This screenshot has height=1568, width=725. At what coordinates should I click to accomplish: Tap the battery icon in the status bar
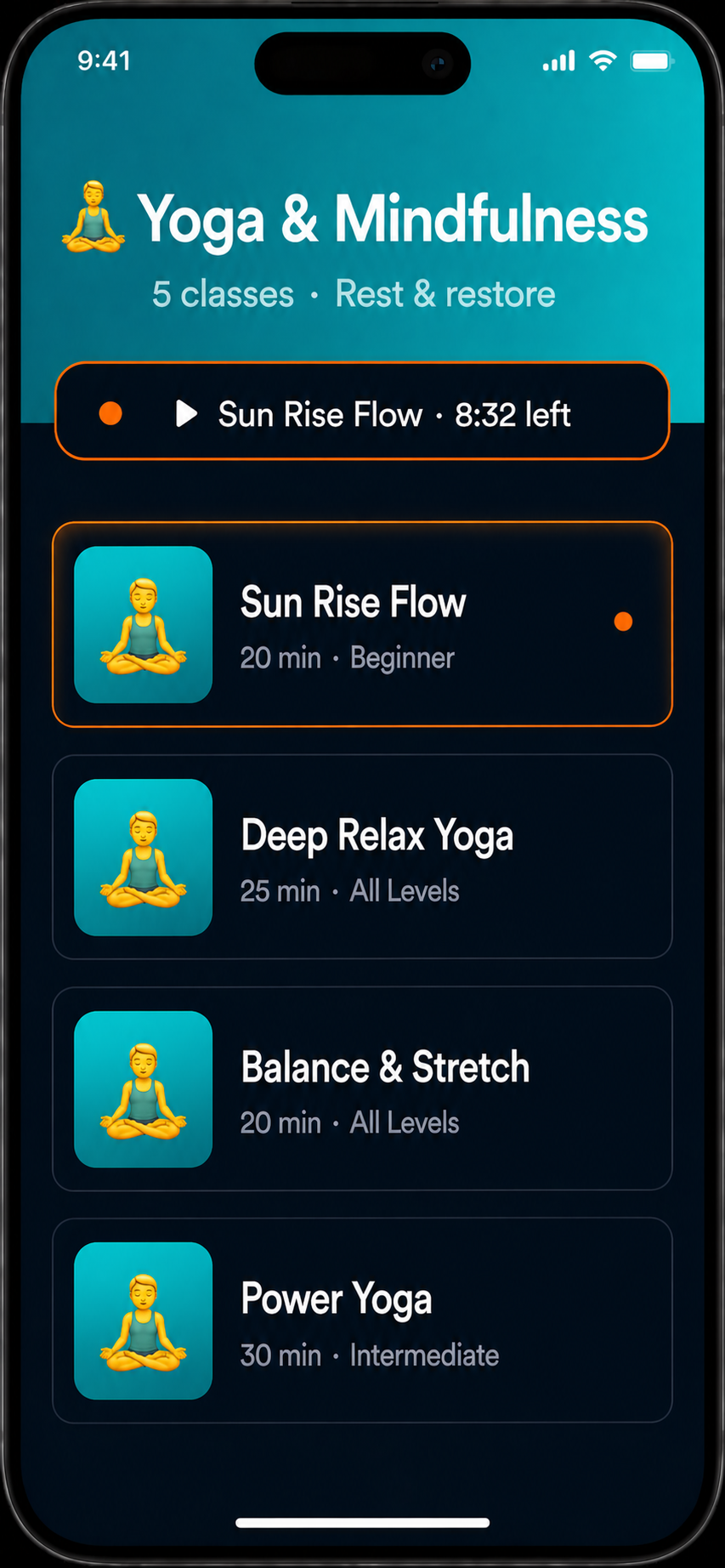[652, 60]
